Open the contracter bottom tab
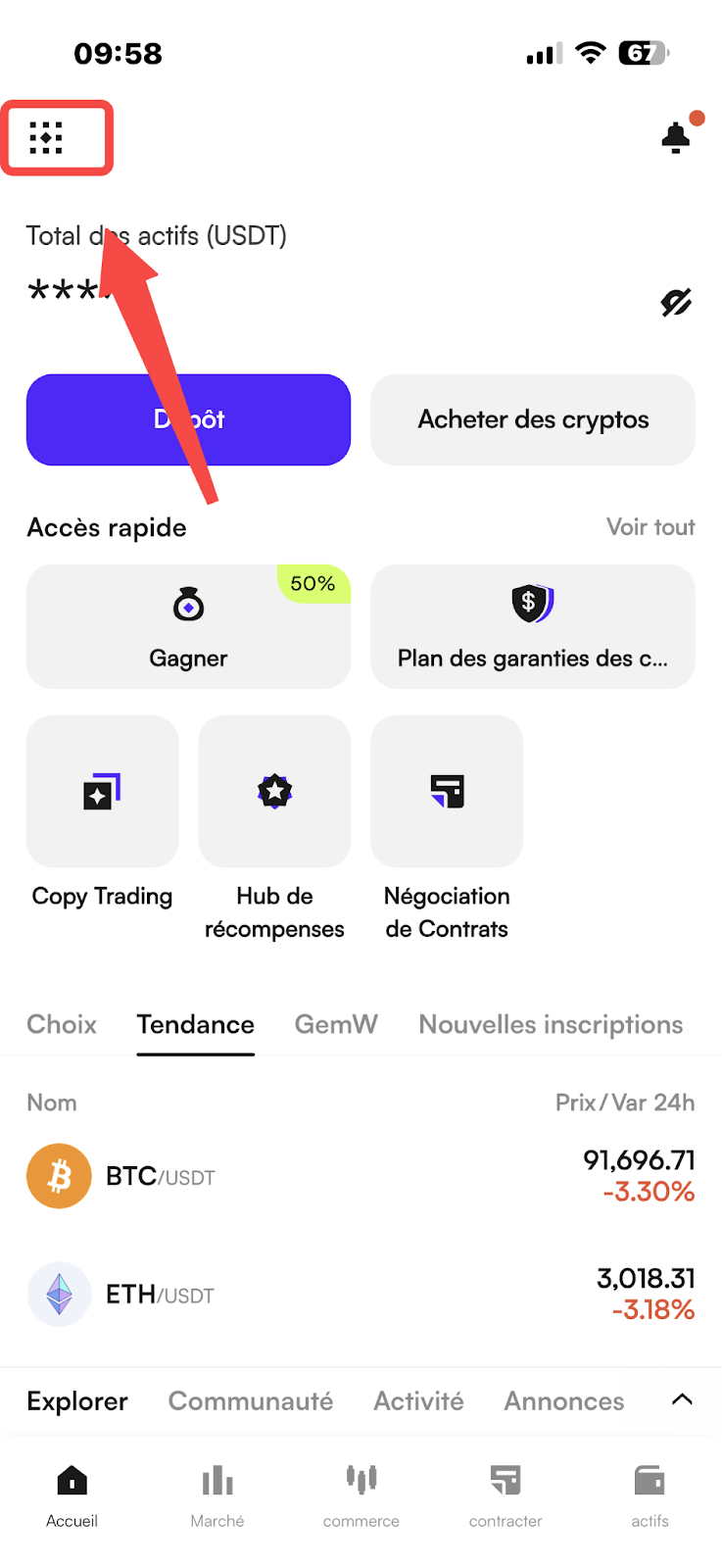 click(505, 1496)
